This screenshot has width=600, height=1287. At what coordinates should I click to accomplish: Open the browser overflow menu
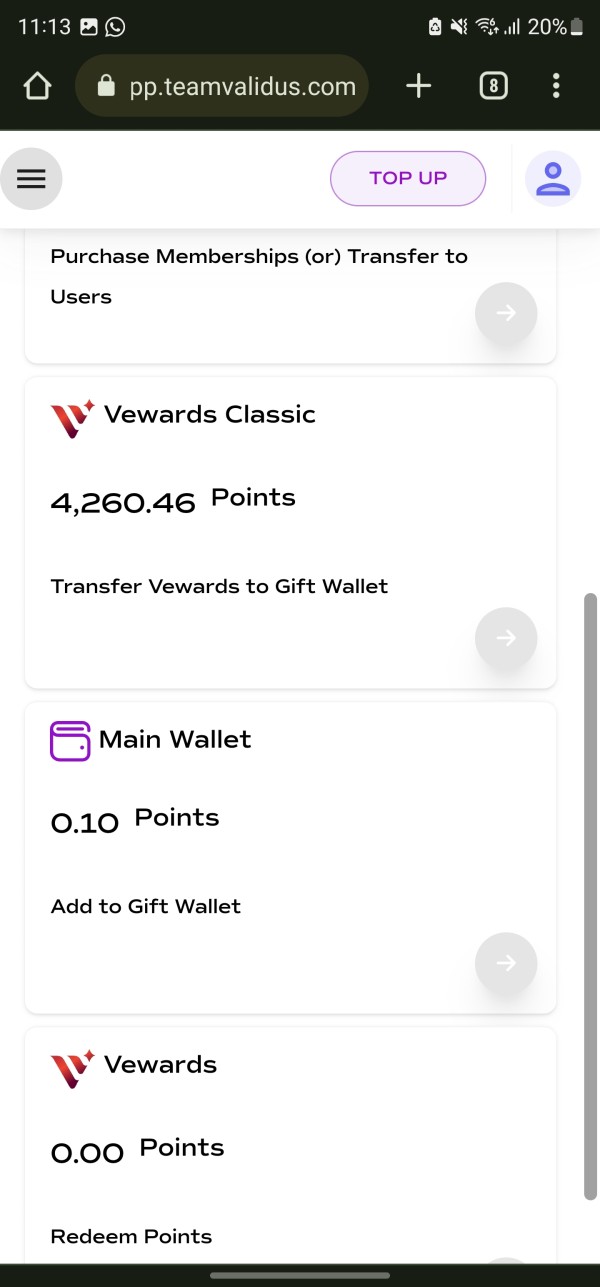point(556,87)
